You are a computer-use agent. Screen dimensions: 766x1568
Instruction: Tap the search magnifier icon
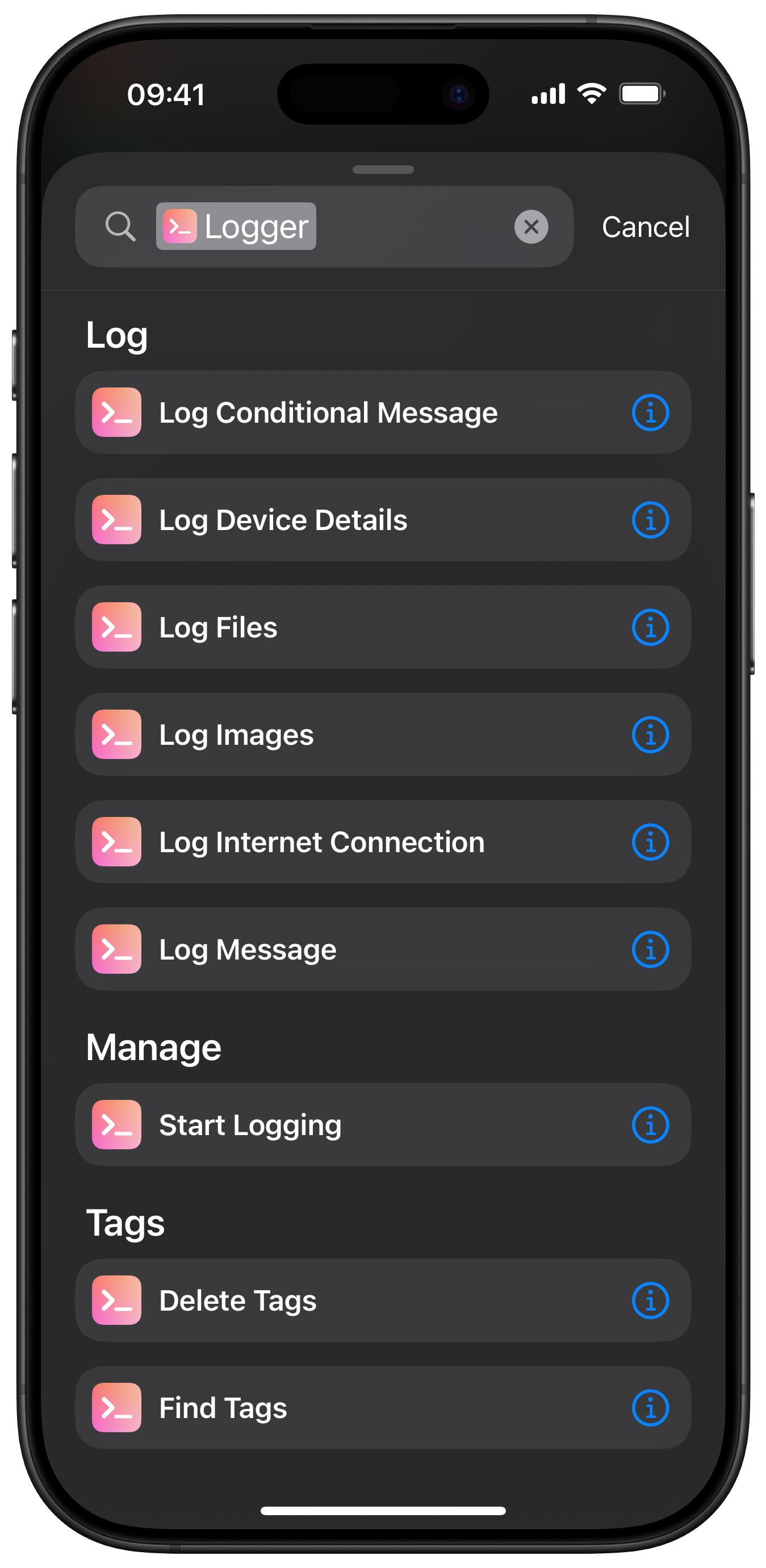click(120, 227)
